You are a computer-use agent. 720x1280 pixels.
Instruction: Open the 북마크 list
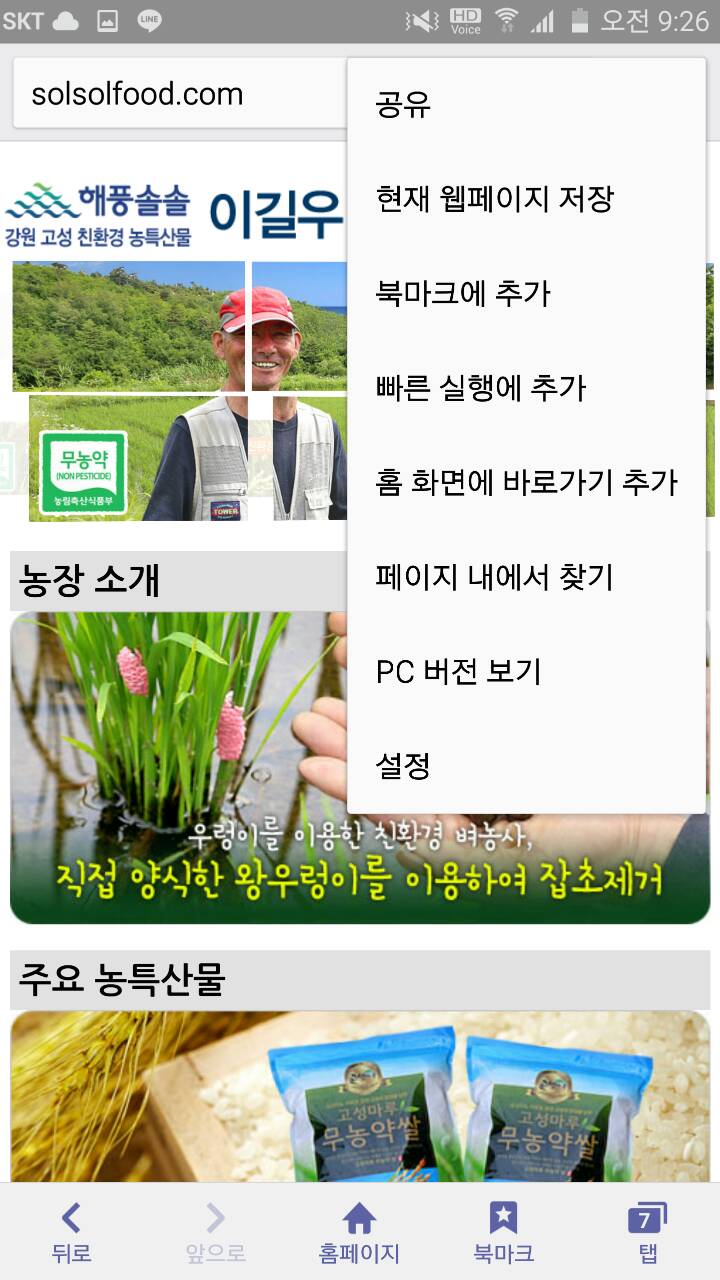(503, 1232)
